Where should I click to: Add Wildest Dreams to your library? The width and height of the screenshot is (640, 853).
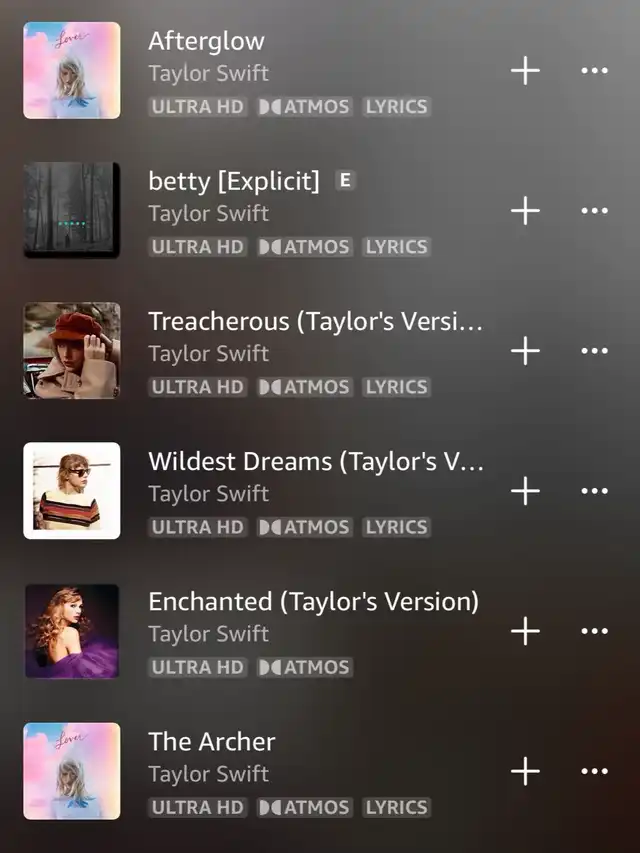(x=525, y=490)
